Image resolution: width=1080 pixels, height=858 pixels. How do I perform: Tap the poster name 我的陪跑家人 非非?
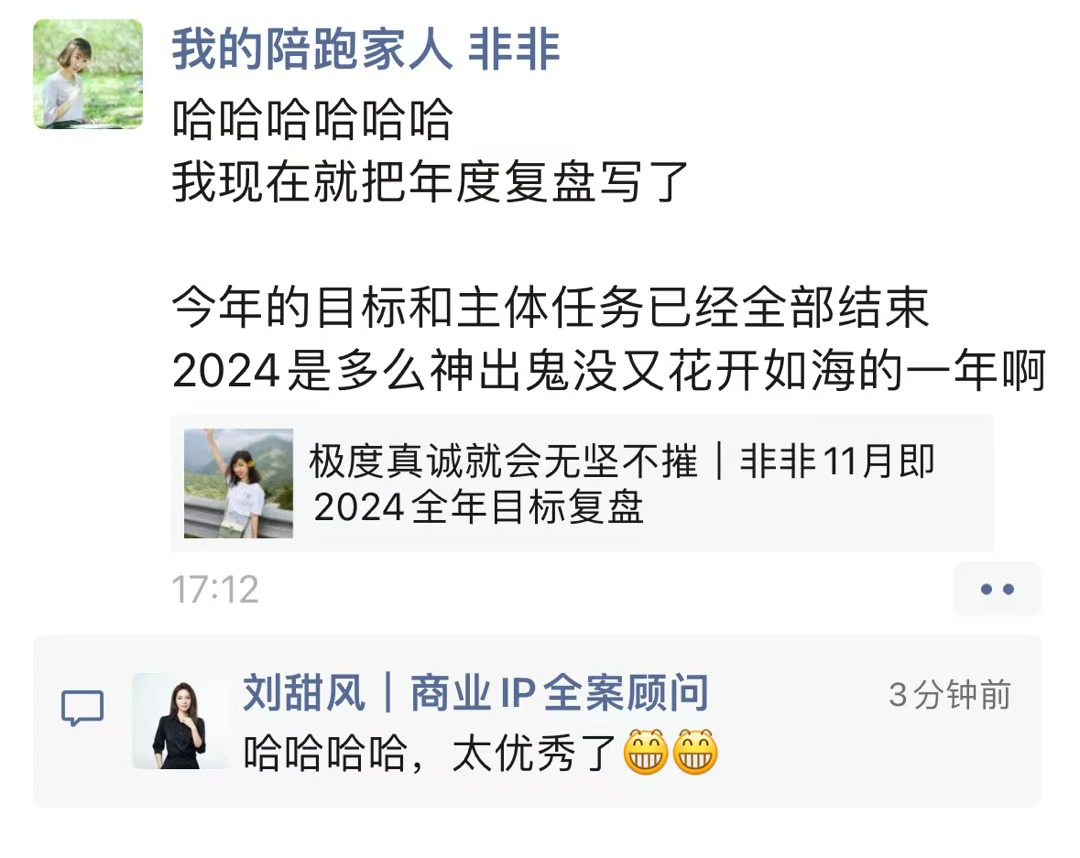[x=366, y=50]
